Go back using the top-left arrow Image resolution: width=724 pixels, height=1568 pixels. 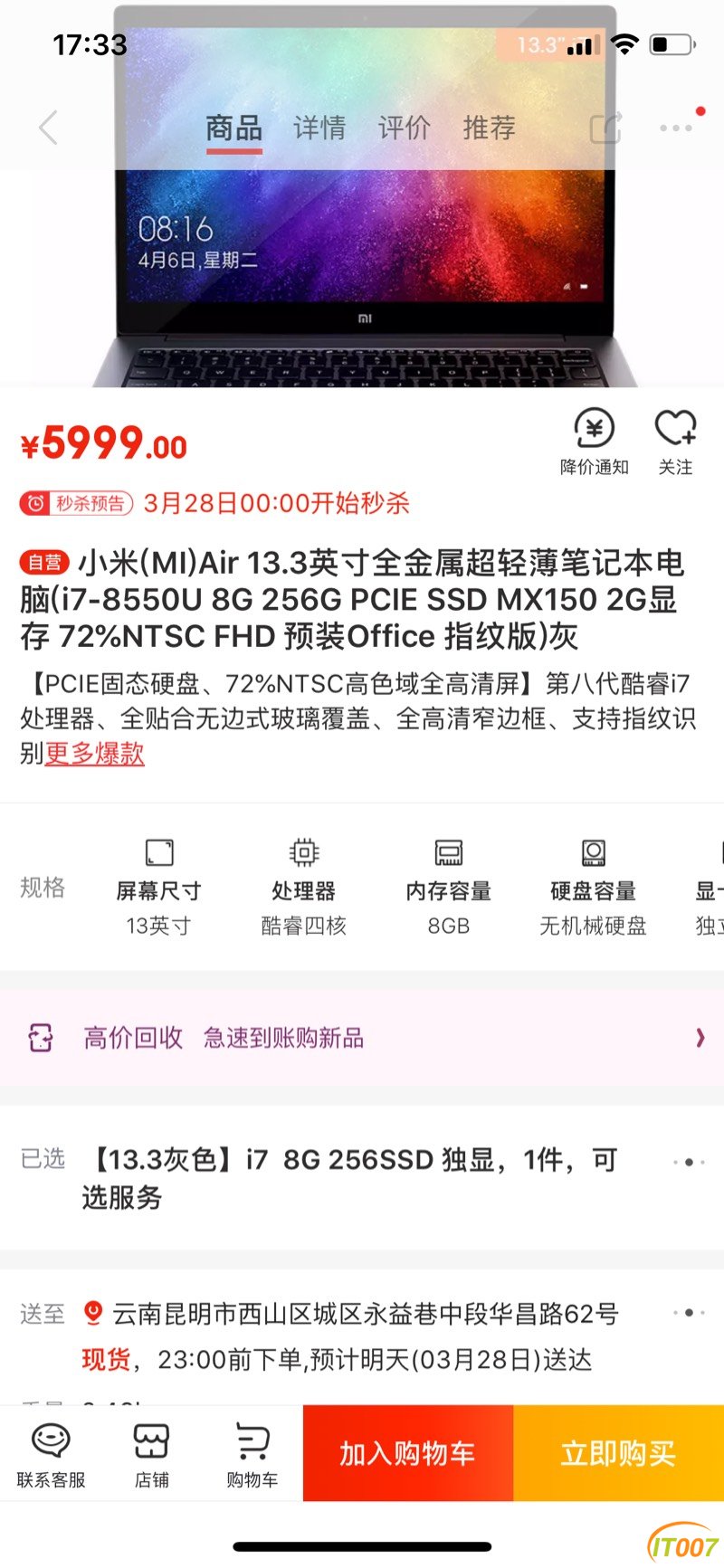(x=49, y=128)
